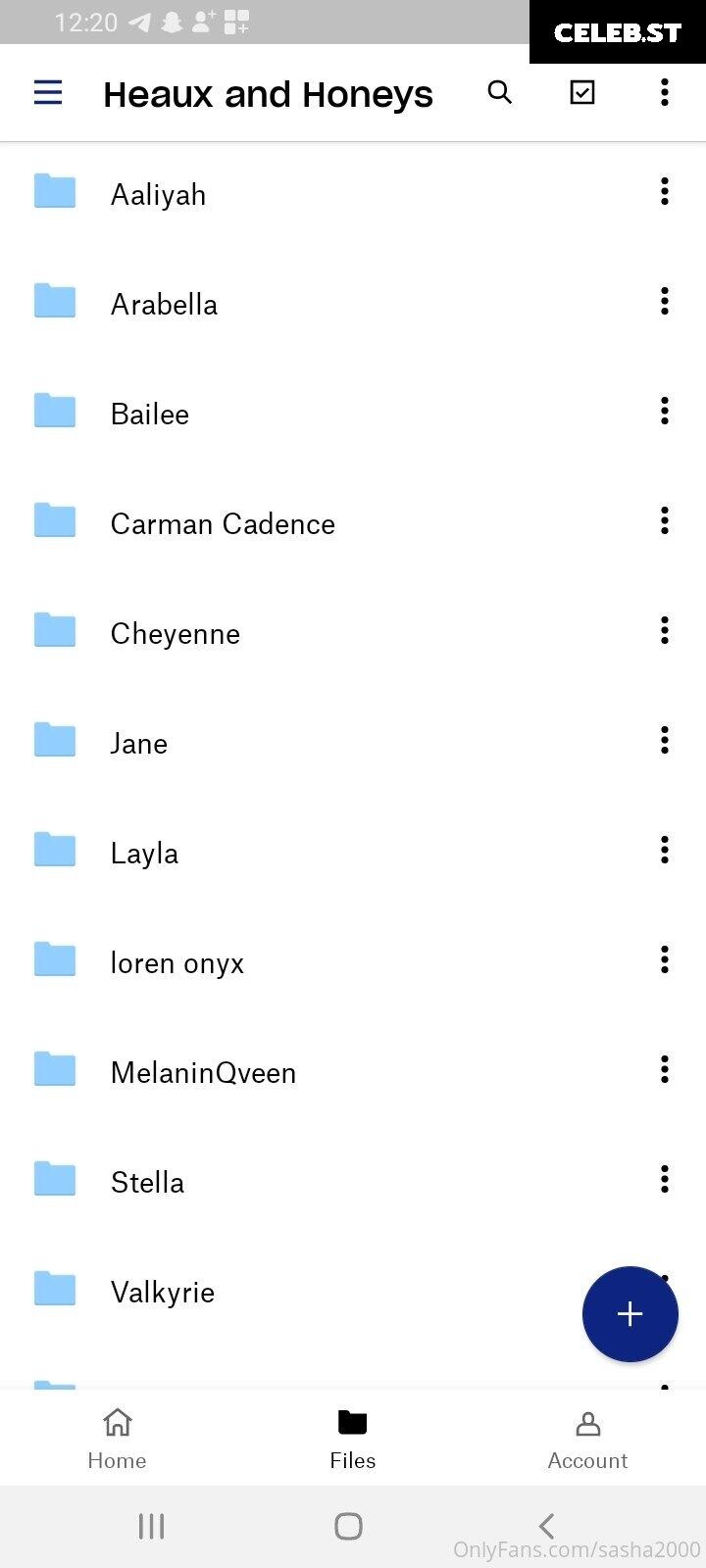
Task: Show options for the loren onyx folder
Action: point(665,959)
